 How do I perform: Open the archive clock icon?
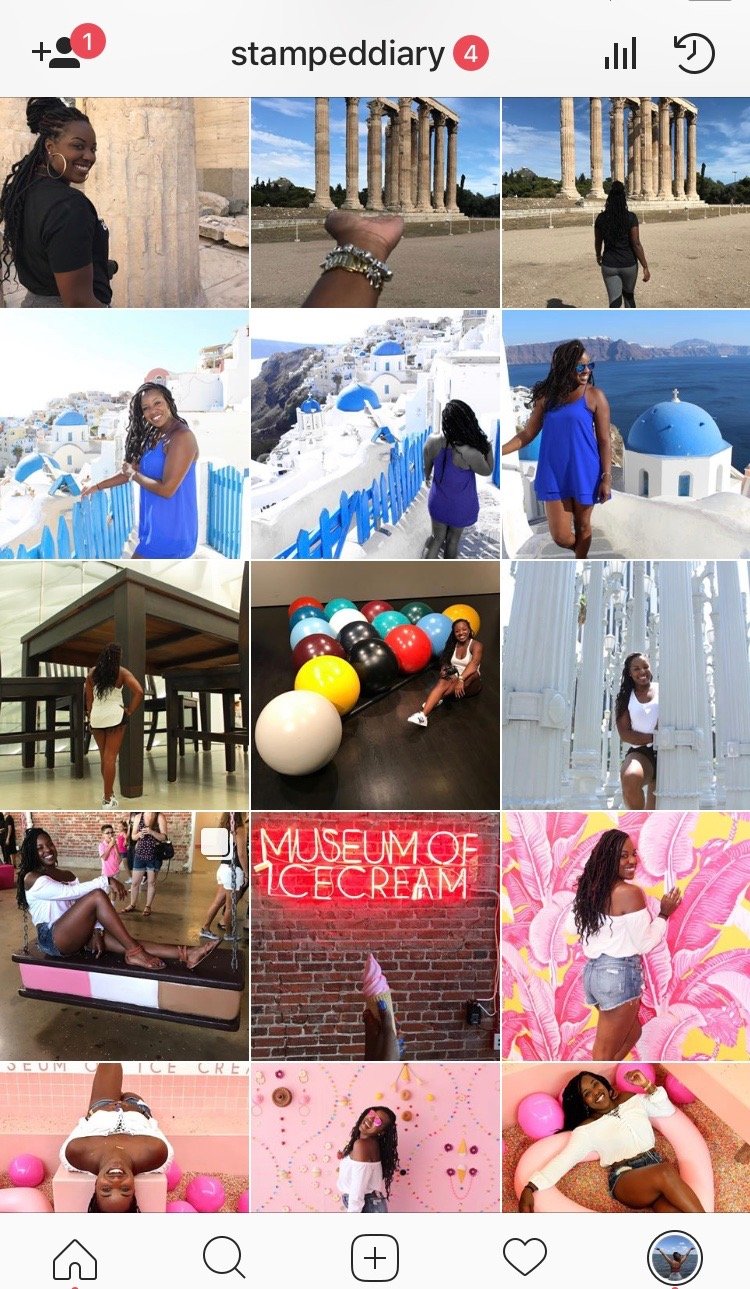click(695, 54)
